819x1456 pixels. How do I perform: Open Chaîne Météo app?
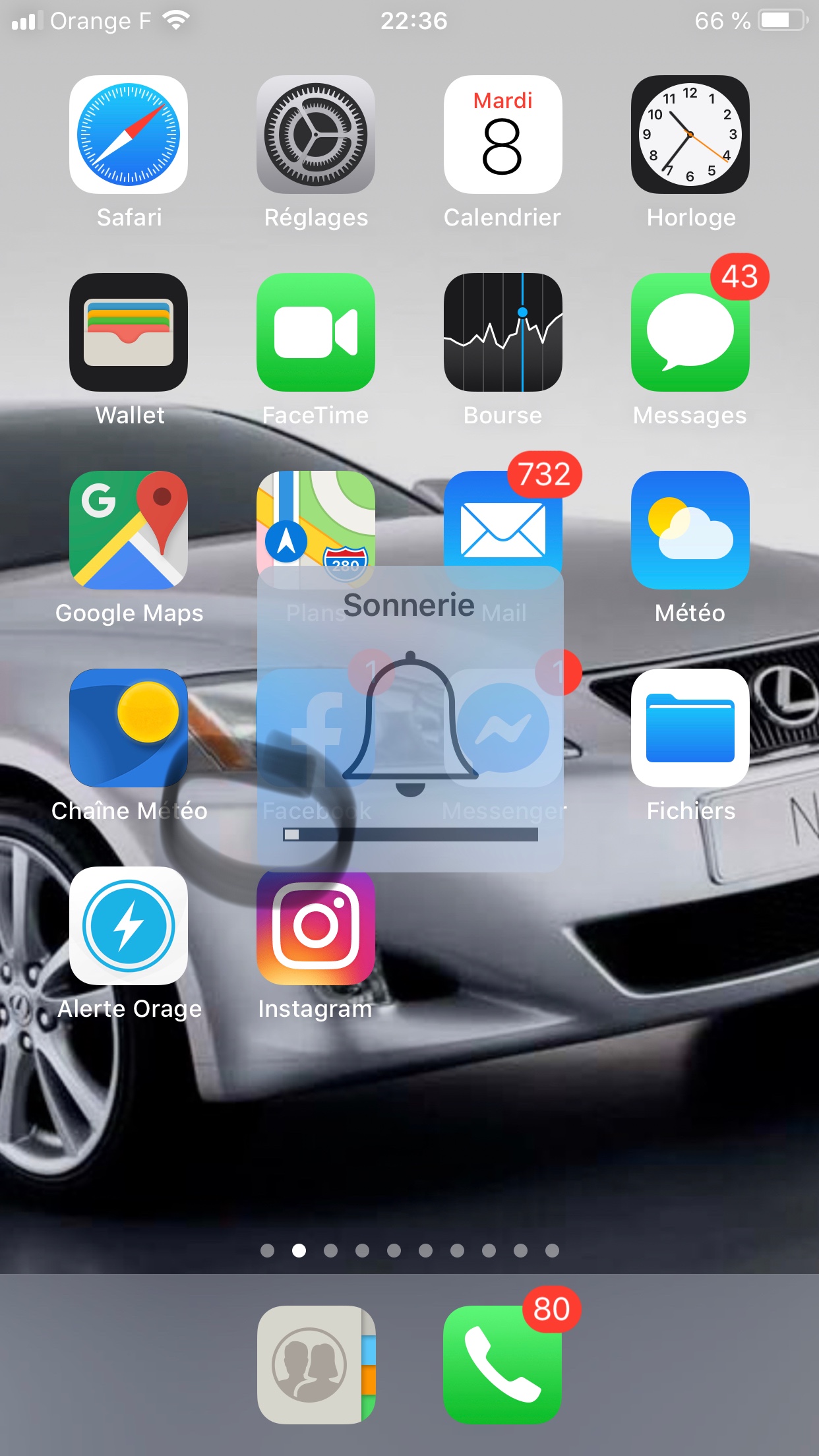[x=129, y=728]
